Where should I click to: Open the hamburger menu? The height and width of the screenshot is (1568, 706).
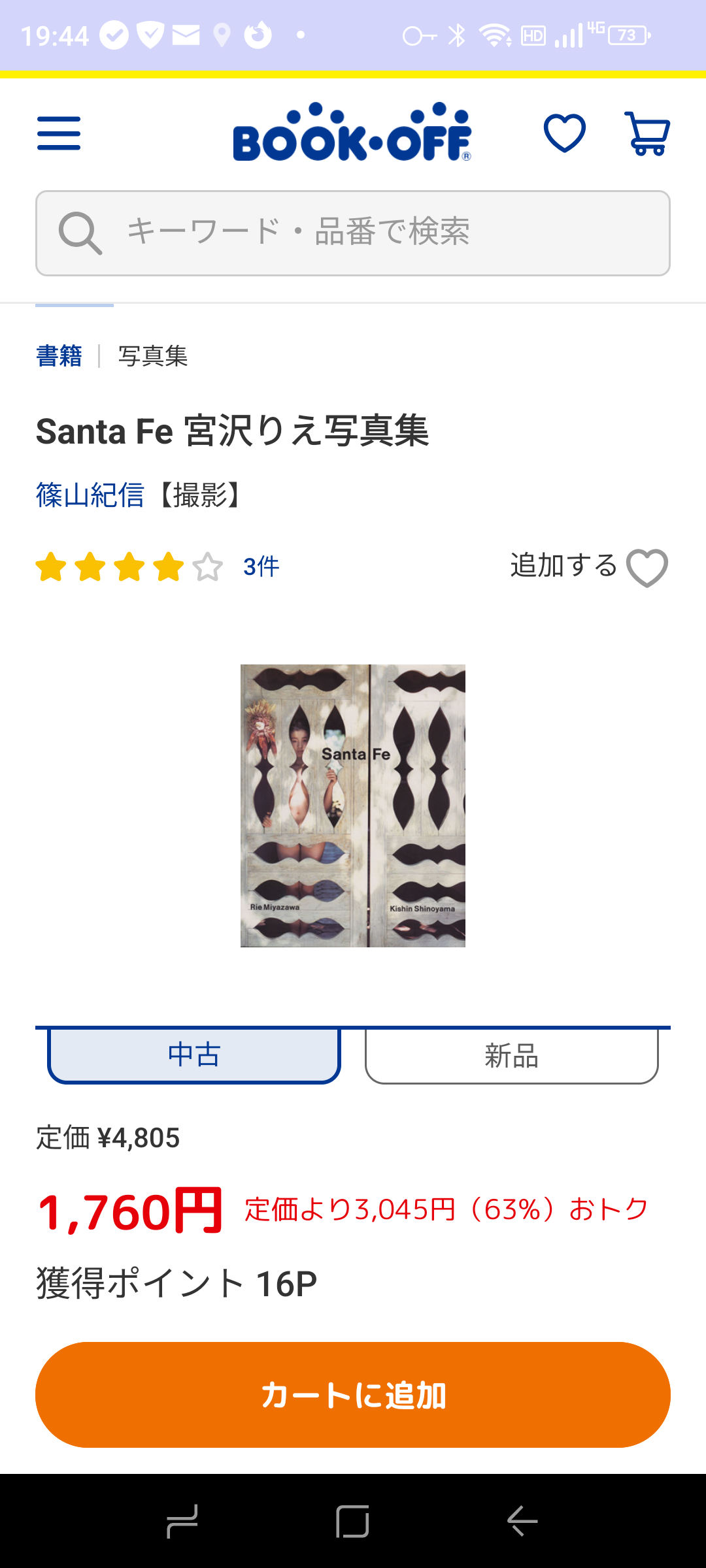click(x=59, y=133)
